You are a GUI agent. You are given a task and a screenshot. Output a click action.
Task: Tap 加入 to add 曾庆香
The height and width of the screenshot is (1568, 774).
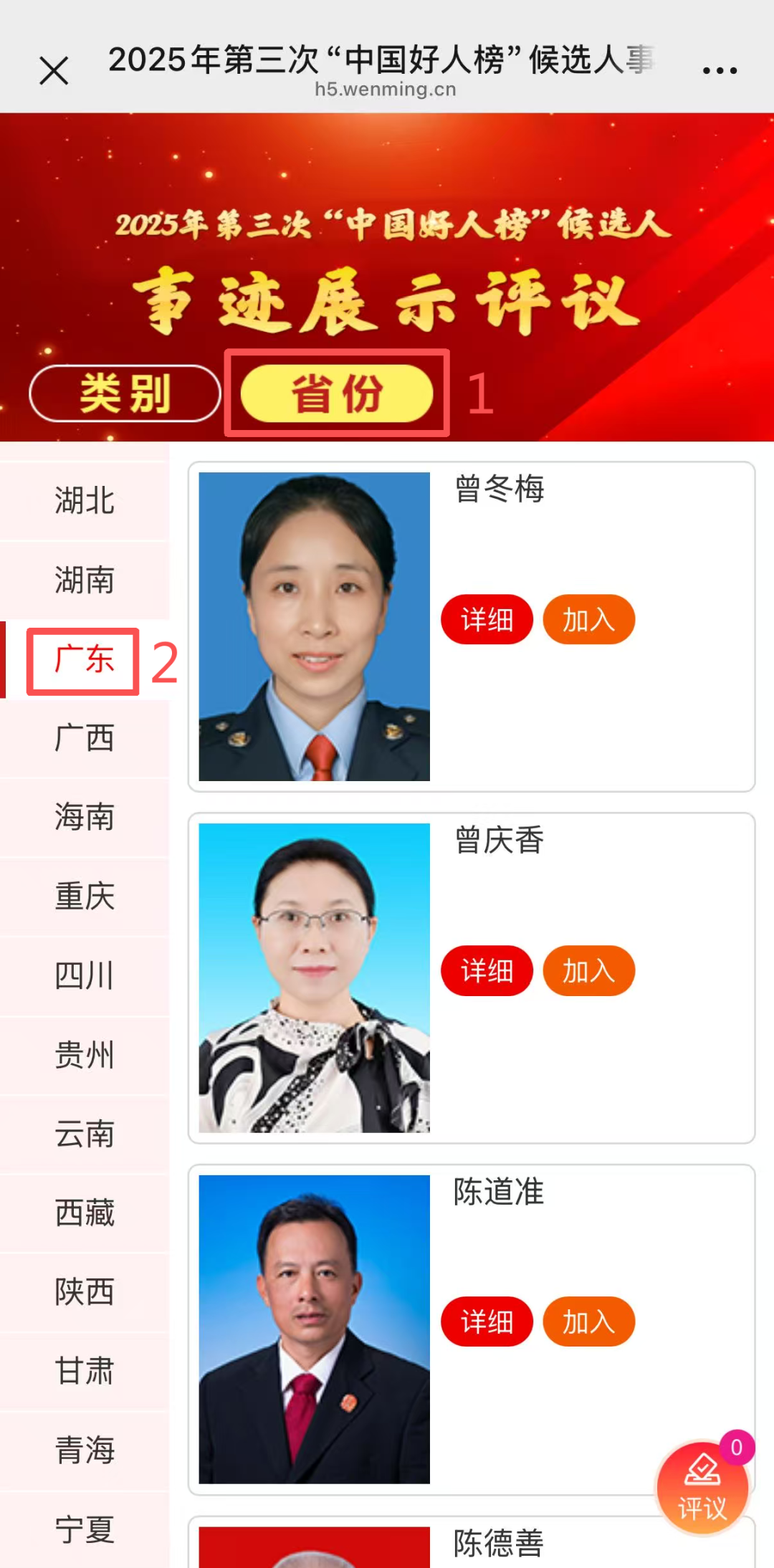tap(588, 971)
